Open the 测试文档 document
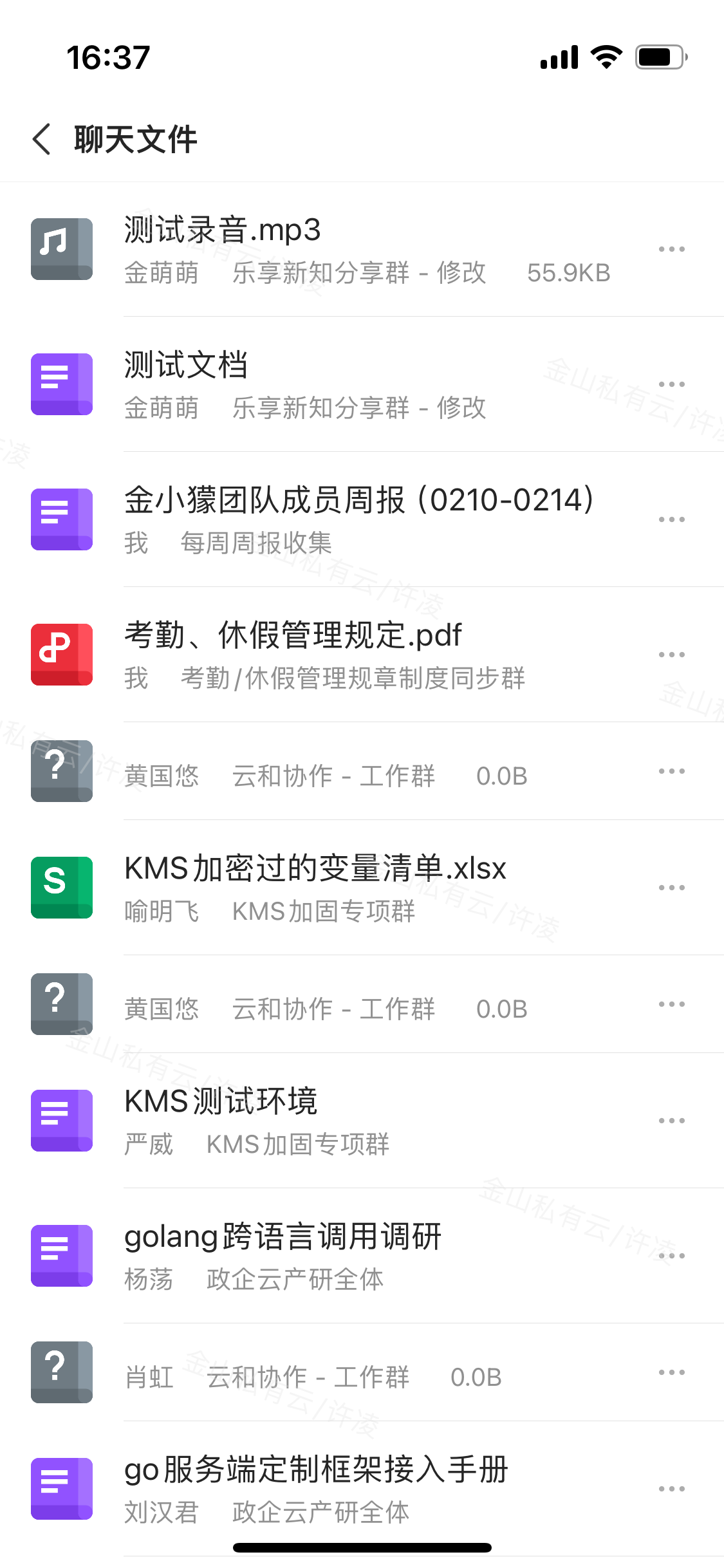 pyautogui.click(x=362, y=384)
